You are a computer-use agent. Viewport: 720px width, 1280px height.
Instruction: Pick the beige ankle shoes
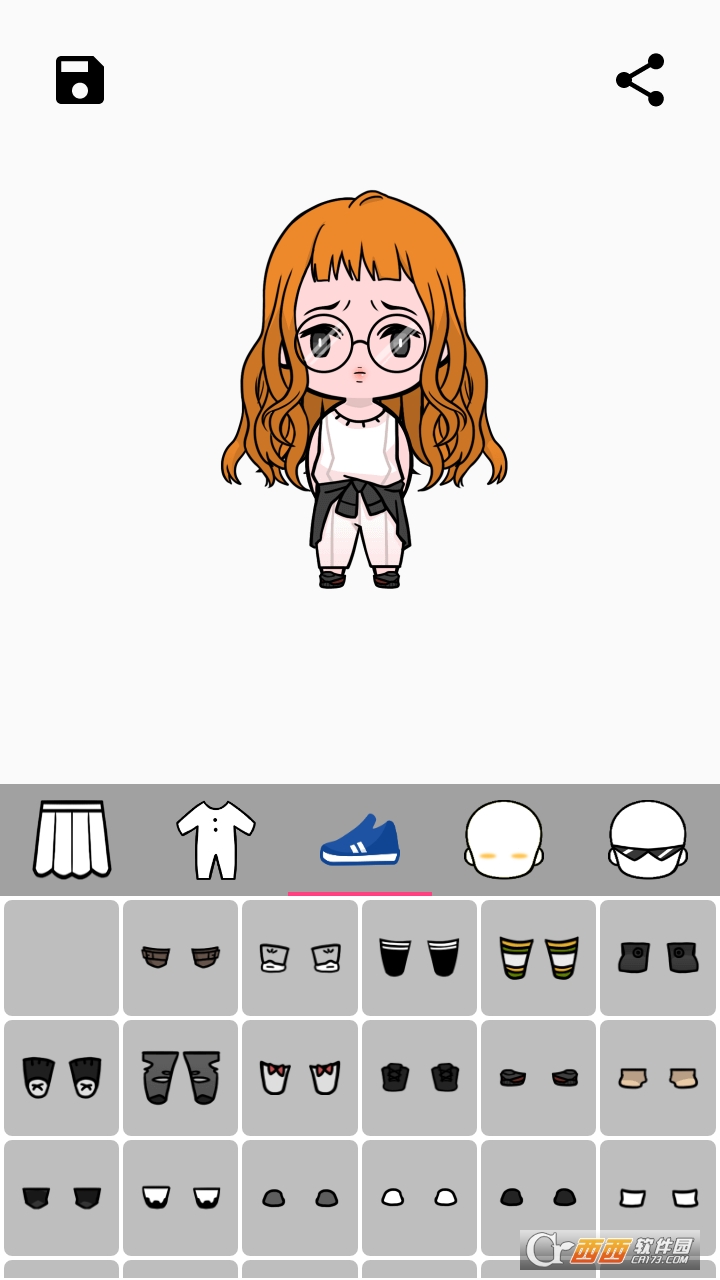pos(658,1077)
